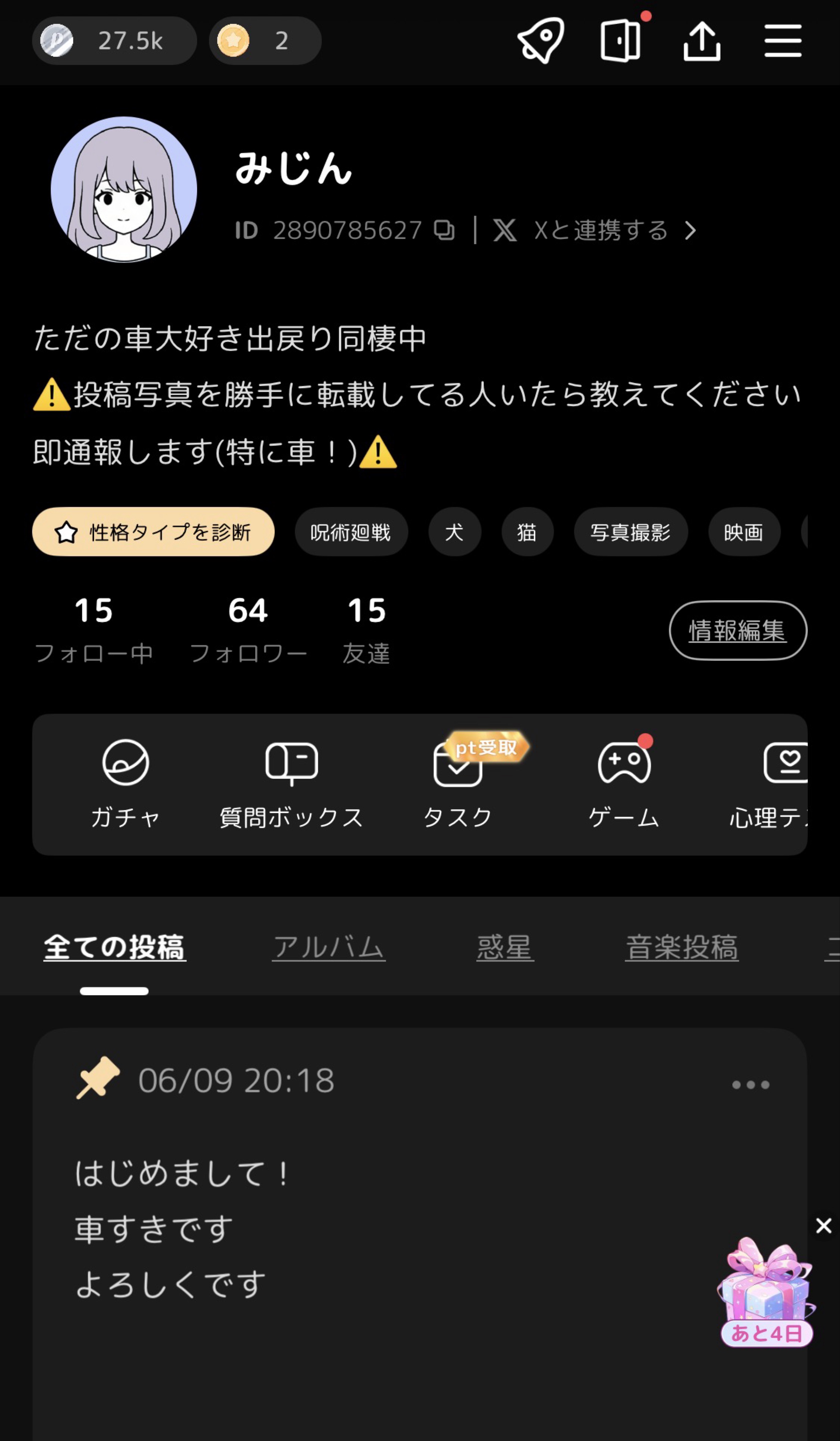Switch to the 音楽投稿 tab

[x=682, y=947]
